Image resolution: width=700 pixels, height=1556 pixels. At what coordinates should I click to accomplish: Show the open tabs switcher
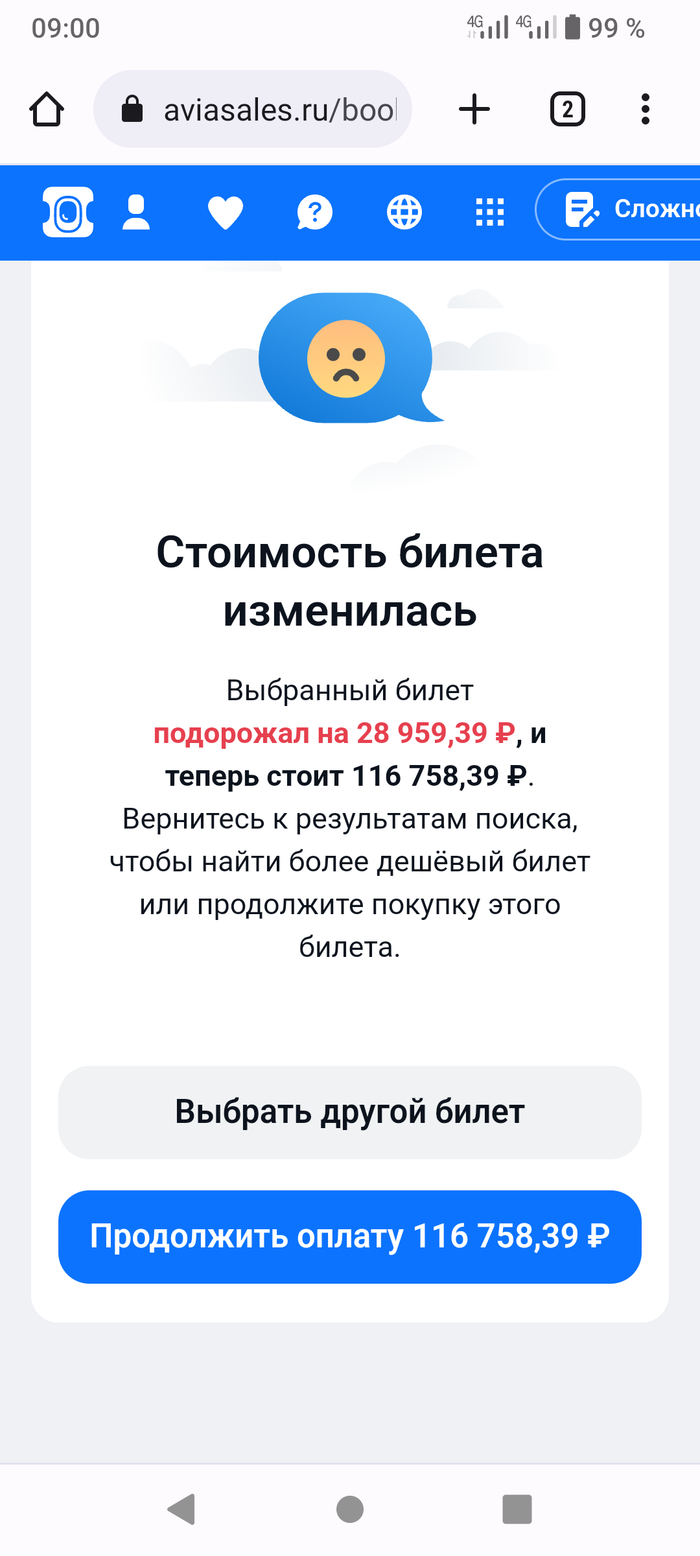tap(567, 109)
